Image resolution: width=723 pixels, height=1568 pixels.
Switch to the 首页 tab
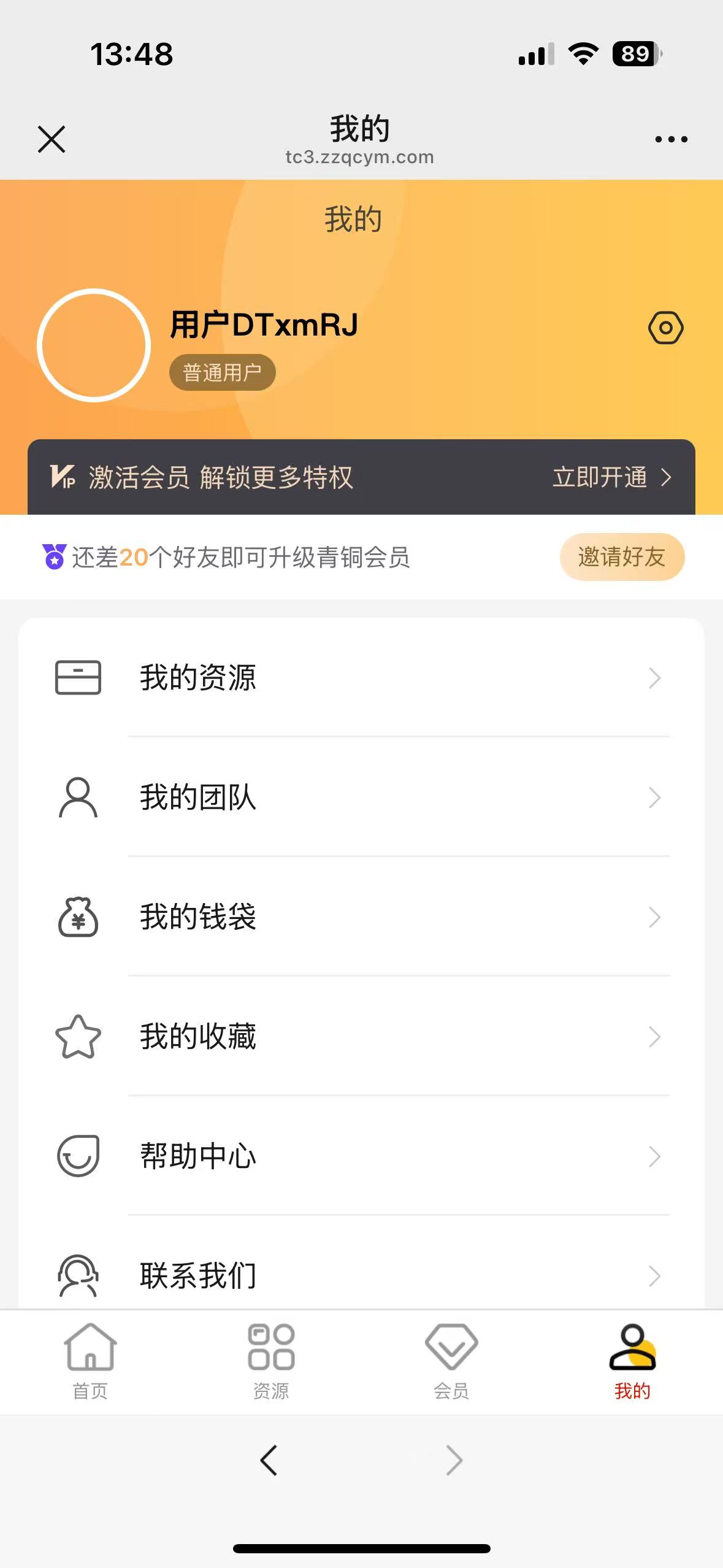[x=90, y=1362]
